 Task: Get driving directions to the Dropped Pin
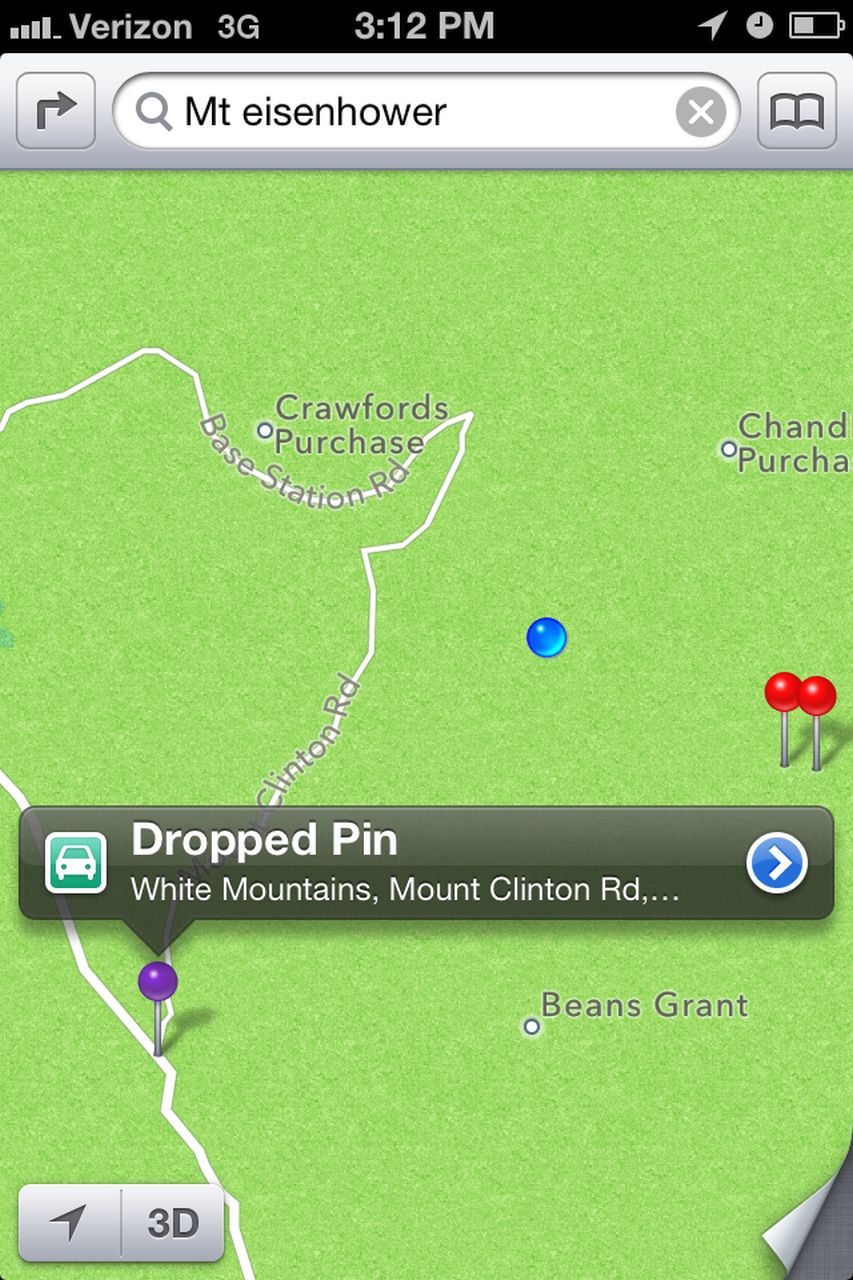point(76,862)
